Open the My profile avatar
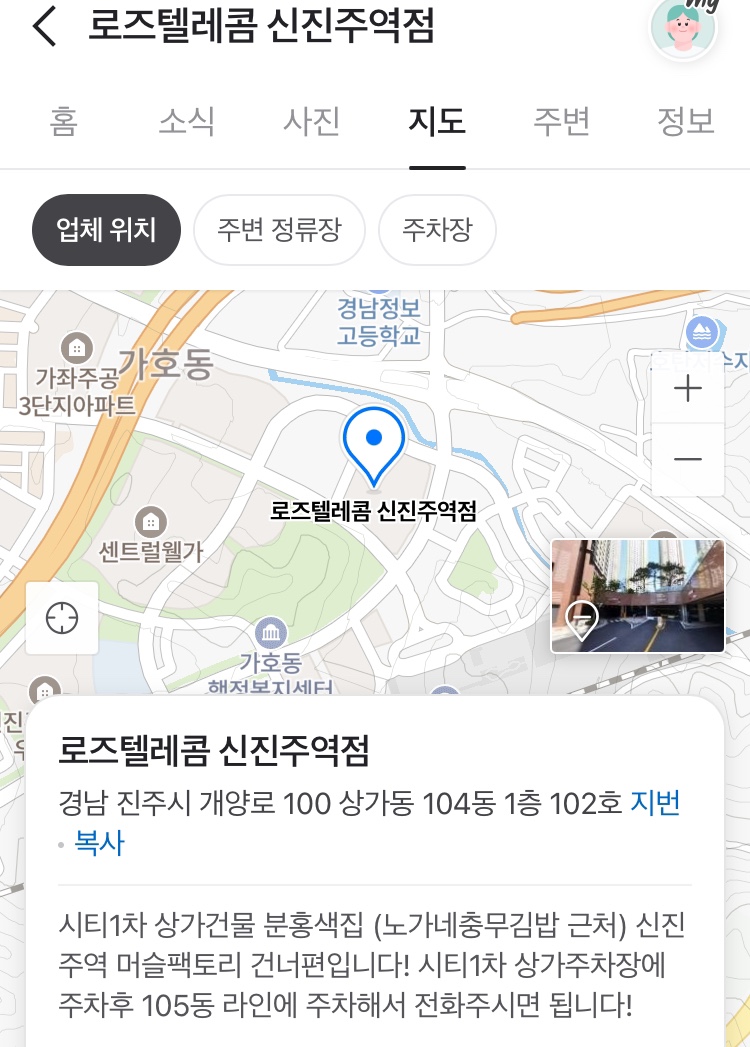 point(684,27)
